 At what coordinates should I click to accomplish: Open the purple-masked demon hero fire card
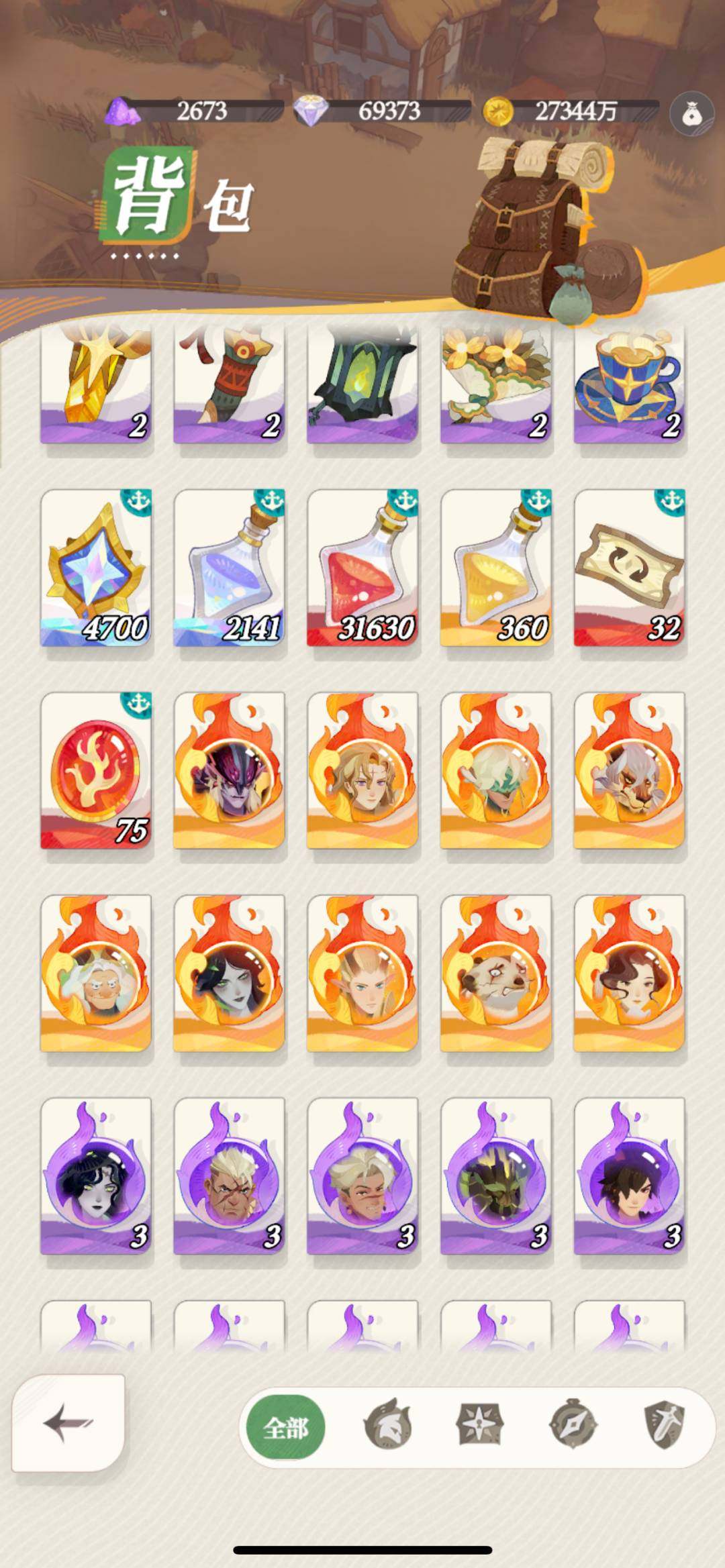pyautogui.click(x=229, y=770)
